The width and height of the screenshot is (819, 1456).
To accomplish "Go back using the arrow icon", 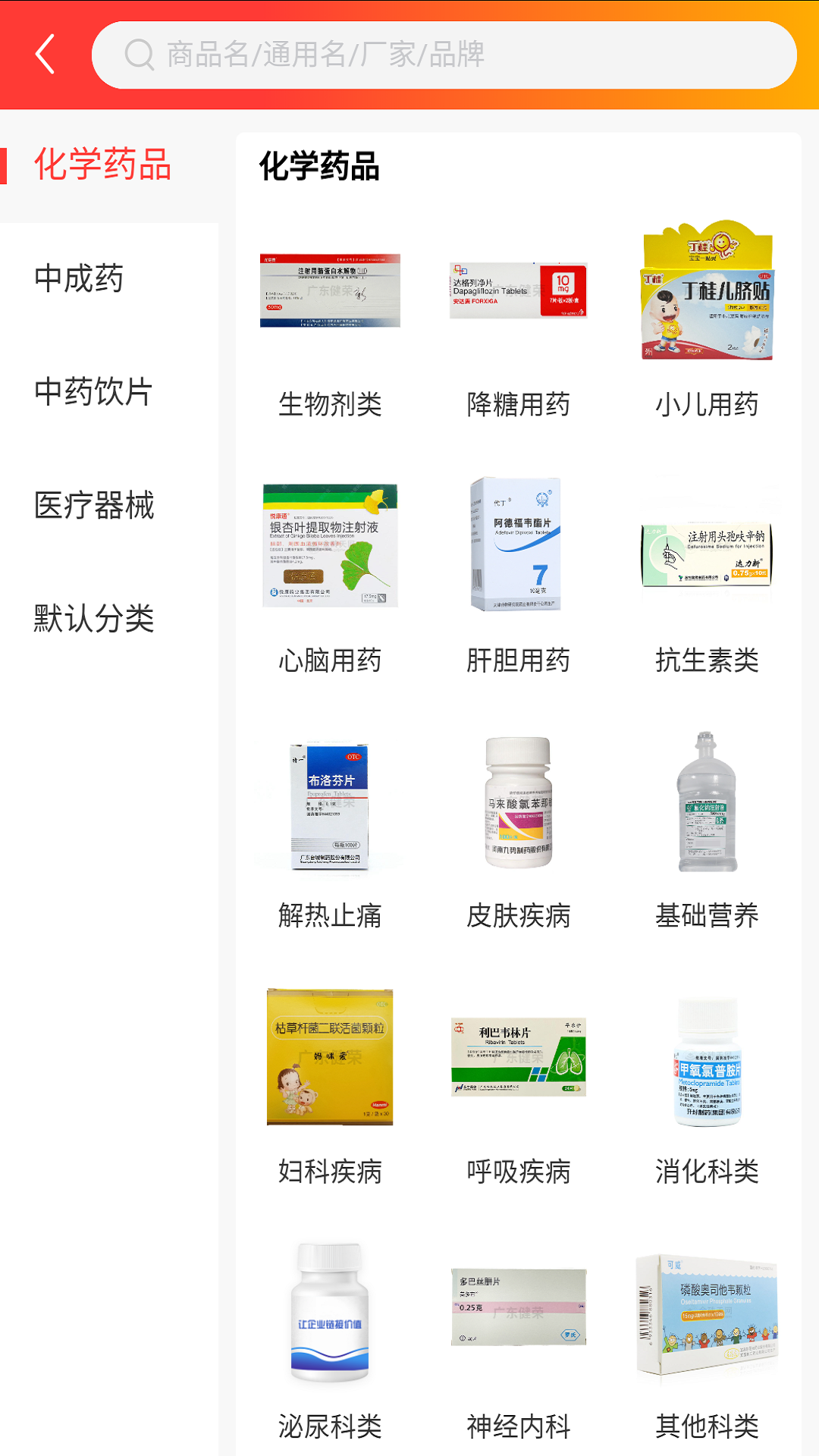I will coord(45,55).
